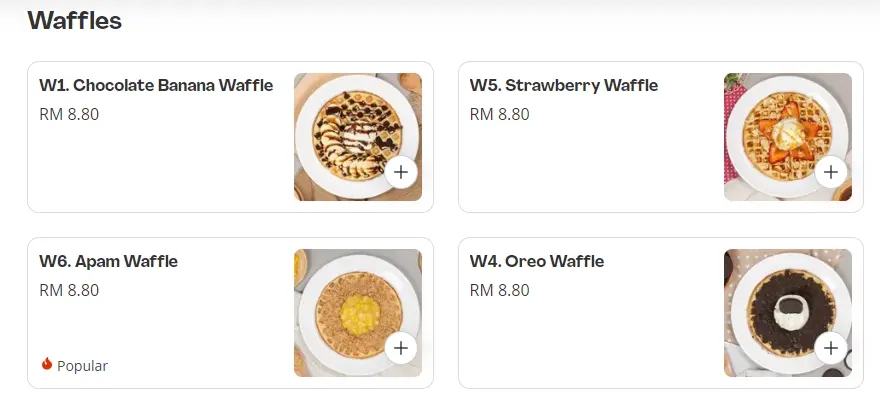Viewport: 880px width, 406px height.
Task: Add Chocolate Banana Waffle to cart
Action: [400, 172]
